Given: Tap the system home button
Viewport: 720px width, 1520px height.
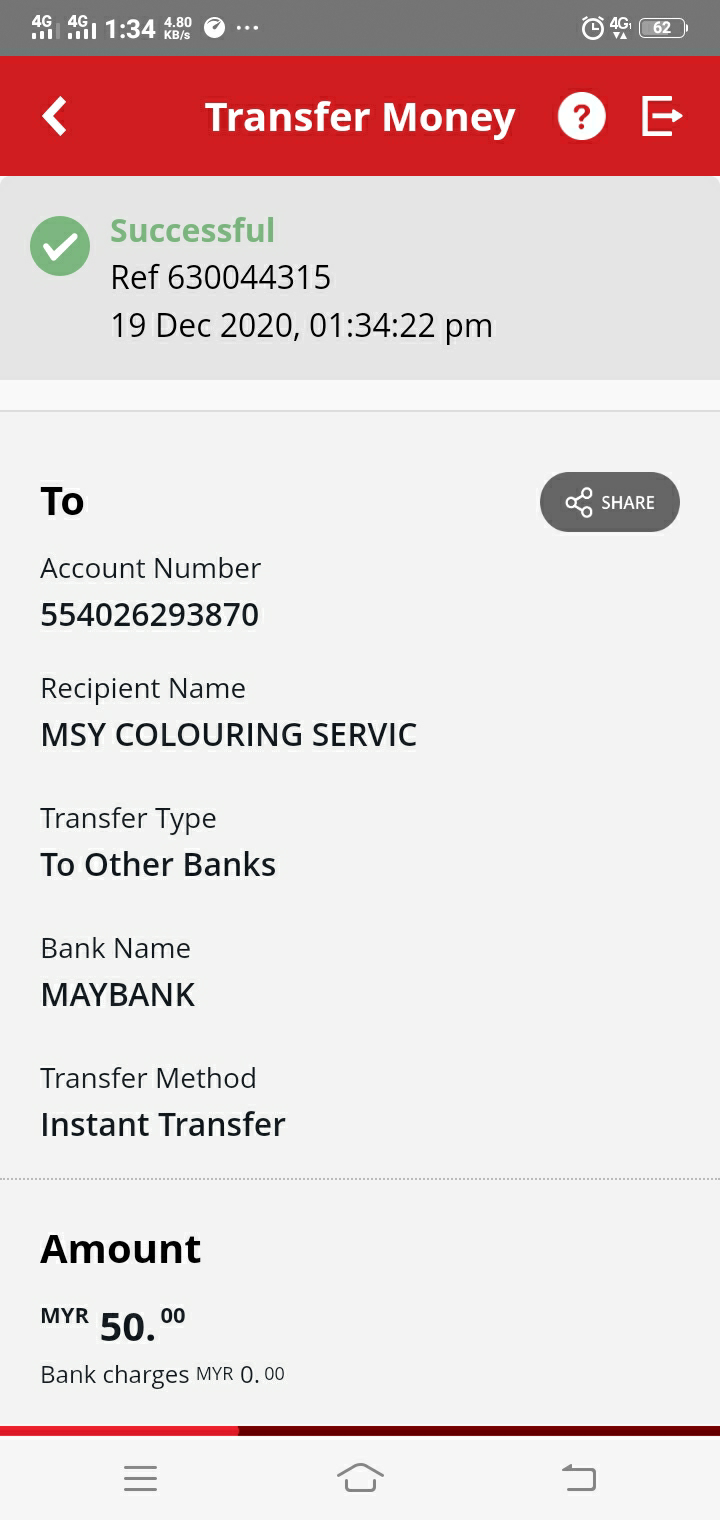Looking at the screenshot, I should coord(360,1478).
